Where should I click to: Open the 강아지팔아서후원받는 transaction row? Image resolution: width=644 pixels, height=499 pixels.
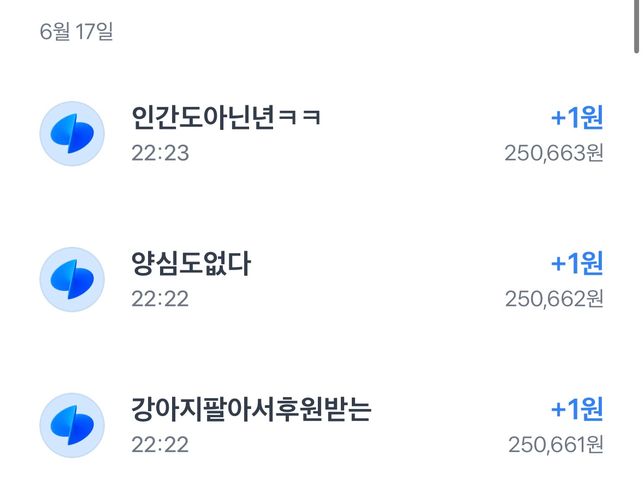coord(320,425)
